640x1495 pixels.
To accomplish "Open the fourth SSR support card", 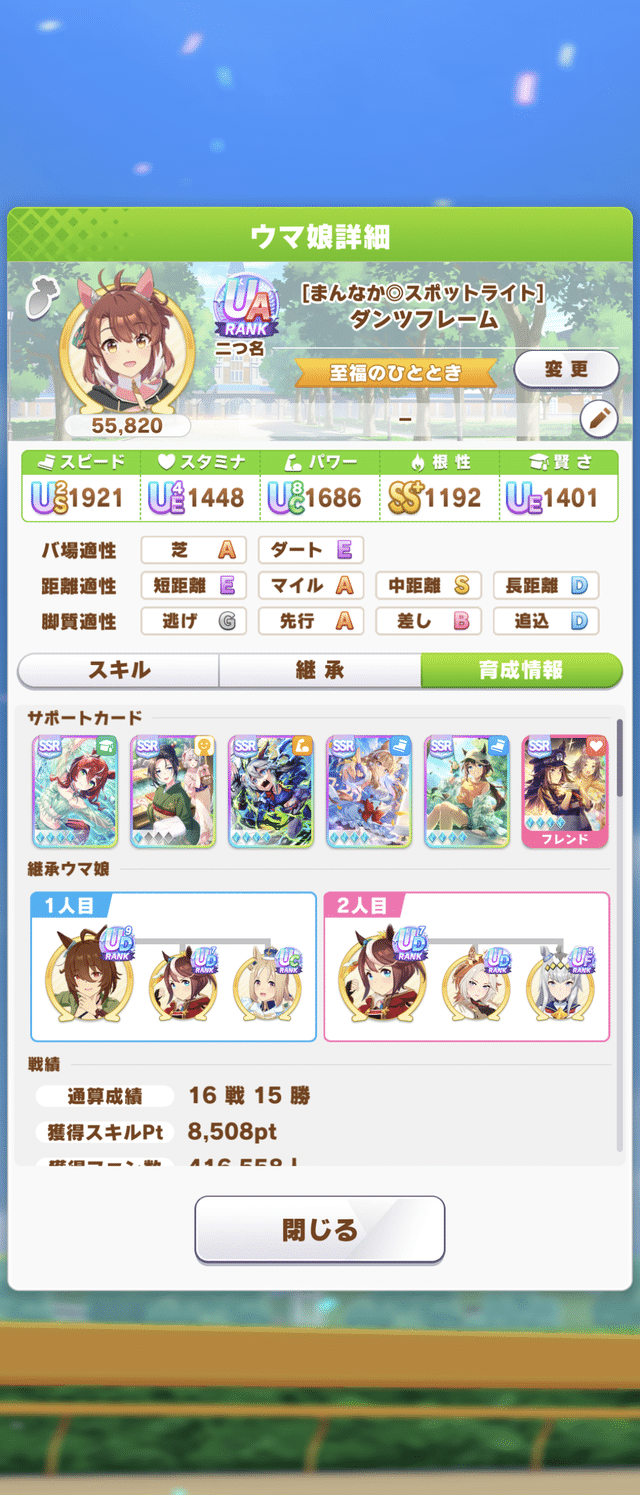I will pos(369,791).
